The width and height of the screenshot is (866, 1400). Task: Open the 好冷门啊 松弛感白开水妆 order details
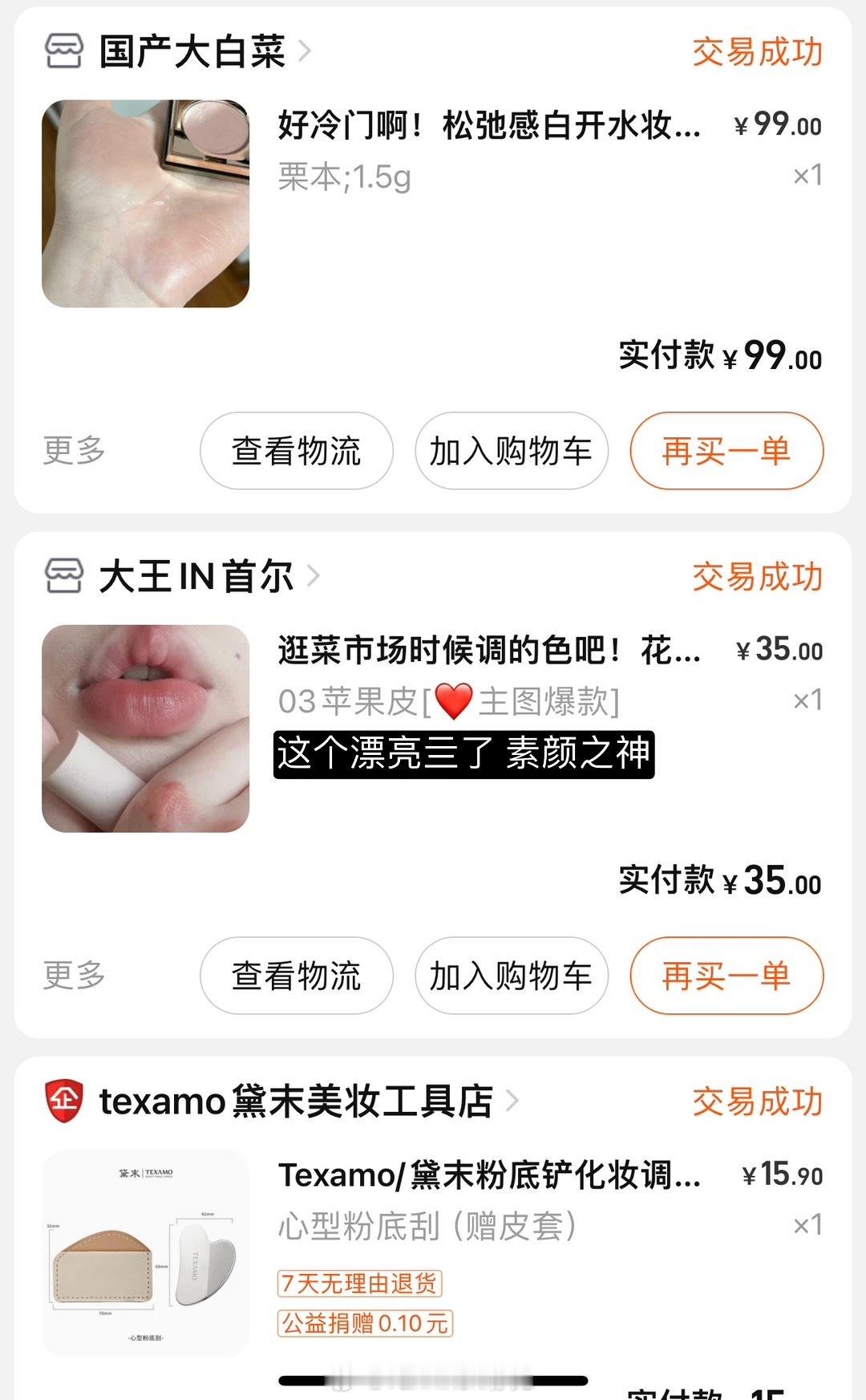click(489, 126)
